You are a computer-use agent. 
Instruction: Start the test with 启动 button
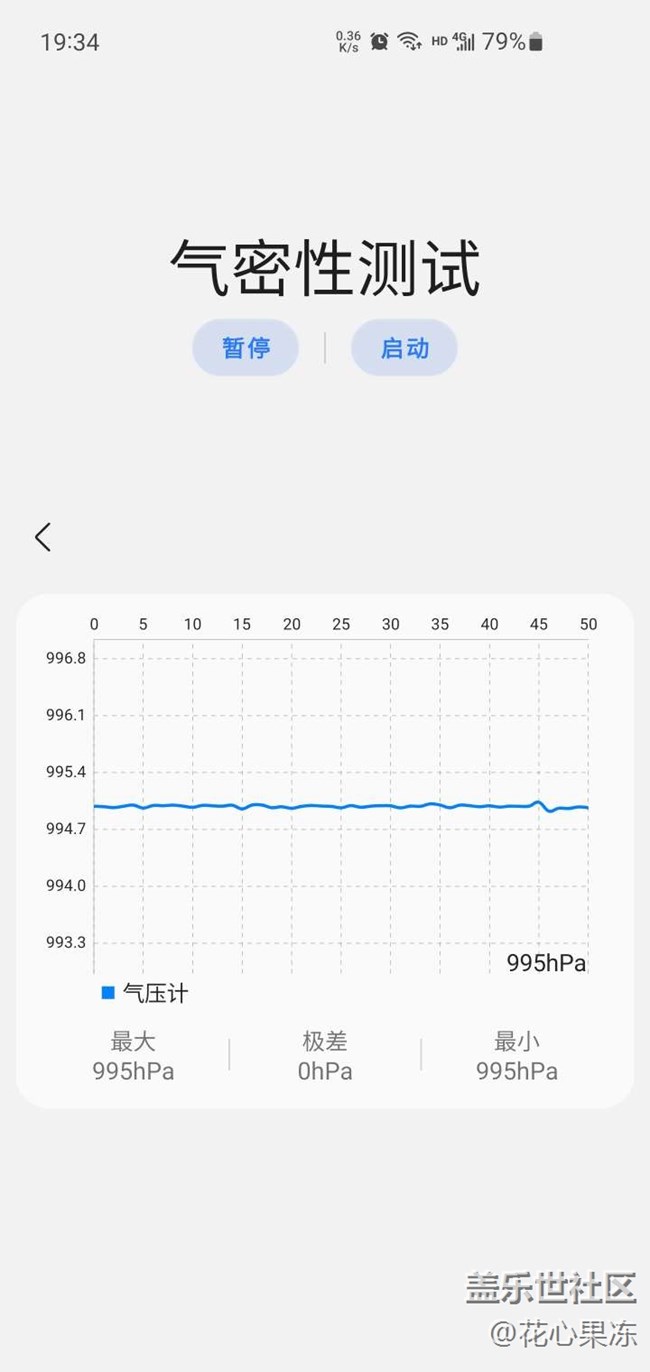404,348
